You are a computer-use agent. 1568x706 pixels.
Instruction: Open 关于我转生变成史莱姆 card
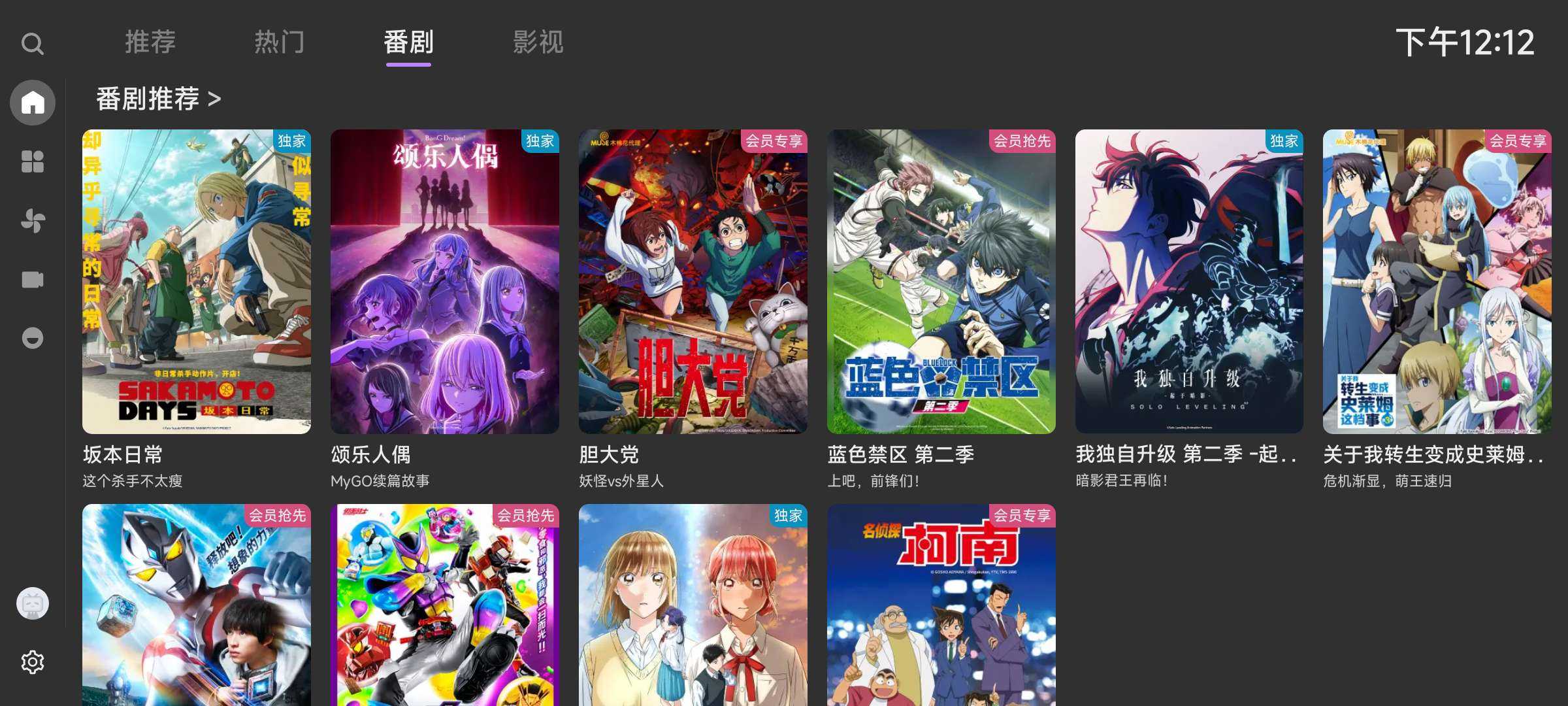click(x=1437, y=281)
